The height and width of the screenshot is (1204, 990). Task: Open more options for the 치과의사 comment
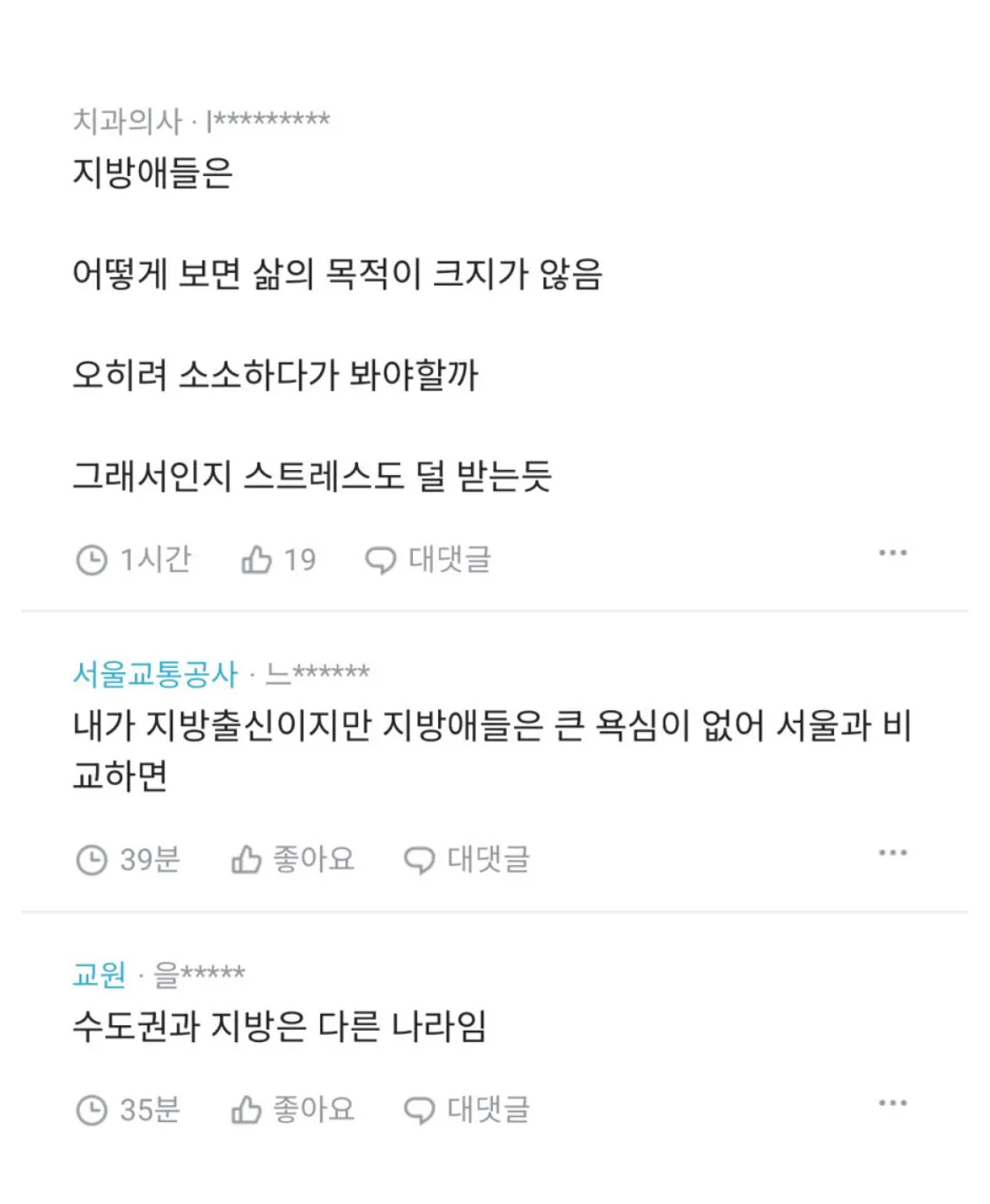coord(892,553)
